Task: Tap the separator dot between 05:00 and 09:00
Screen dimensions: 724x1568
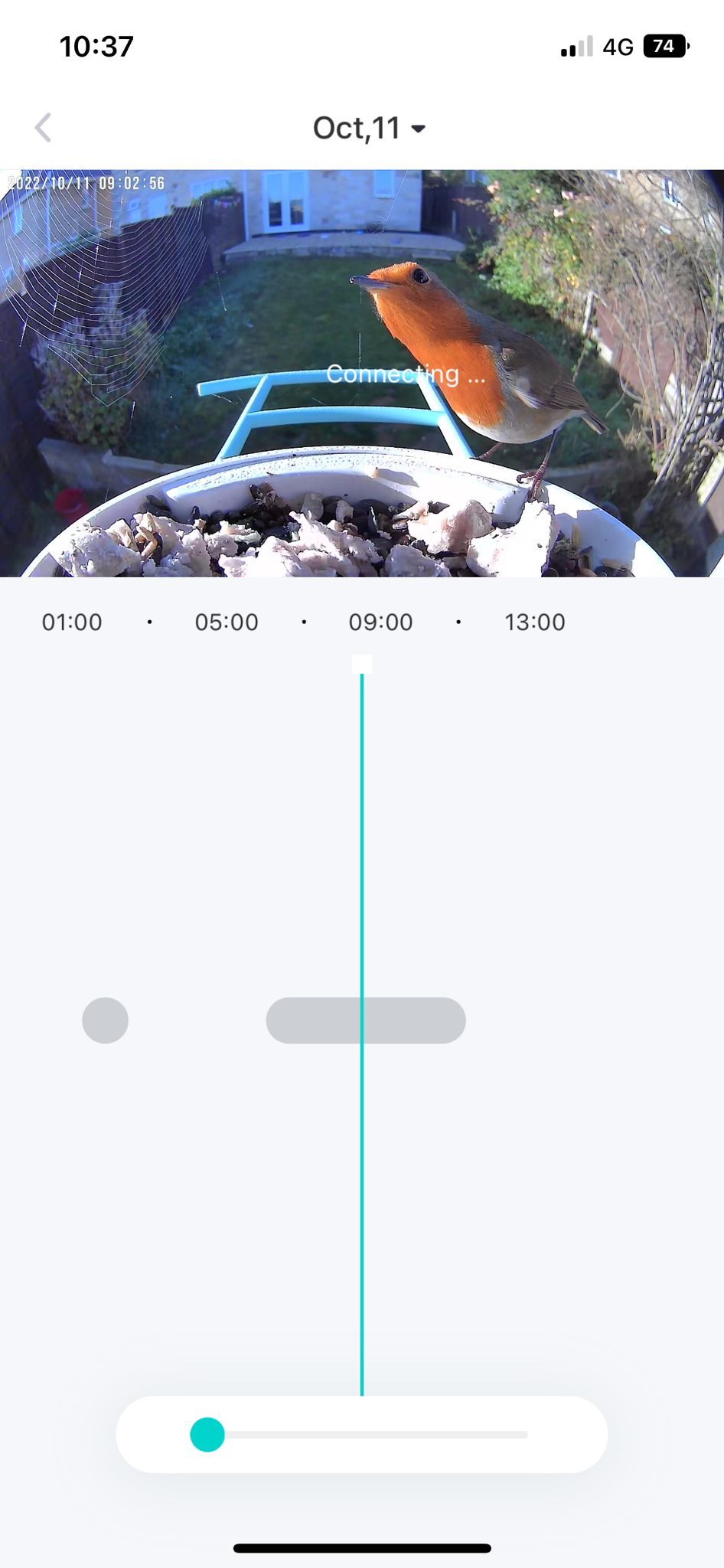Action: pyautogui.click(x=304, y=622)
